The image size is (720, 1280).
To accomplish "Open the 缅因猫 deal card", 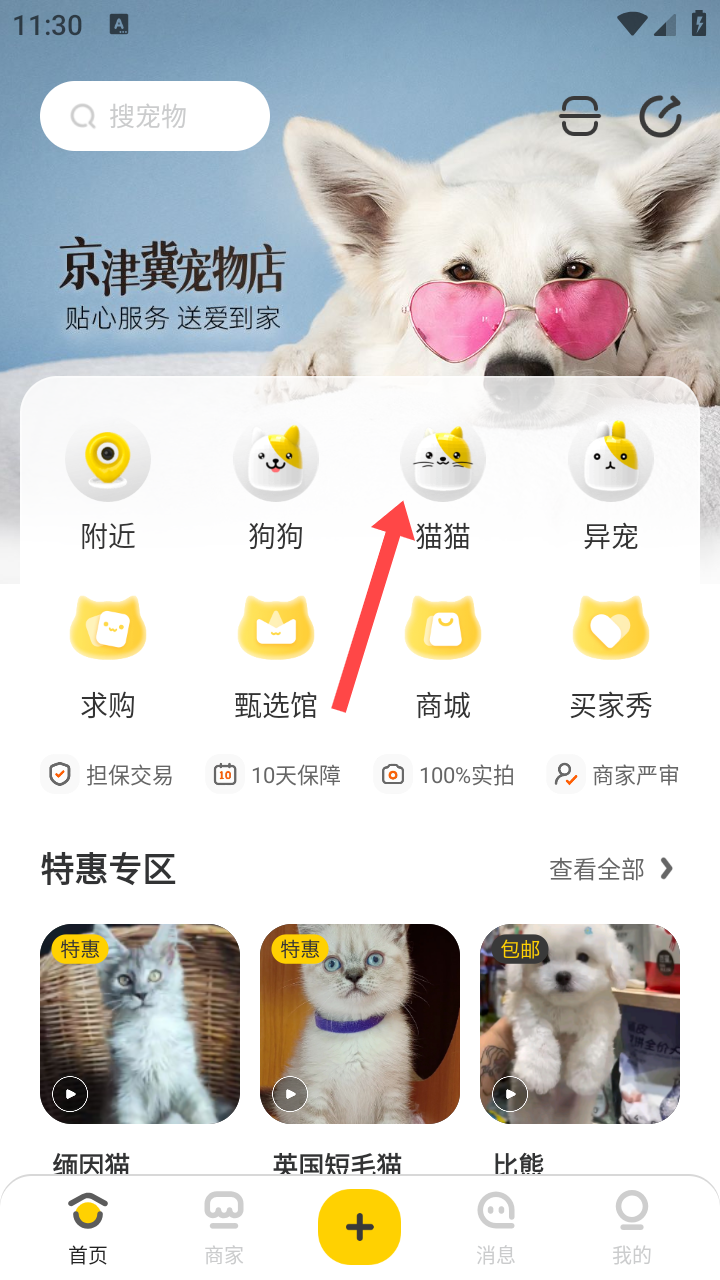I will pos(140,1024).
